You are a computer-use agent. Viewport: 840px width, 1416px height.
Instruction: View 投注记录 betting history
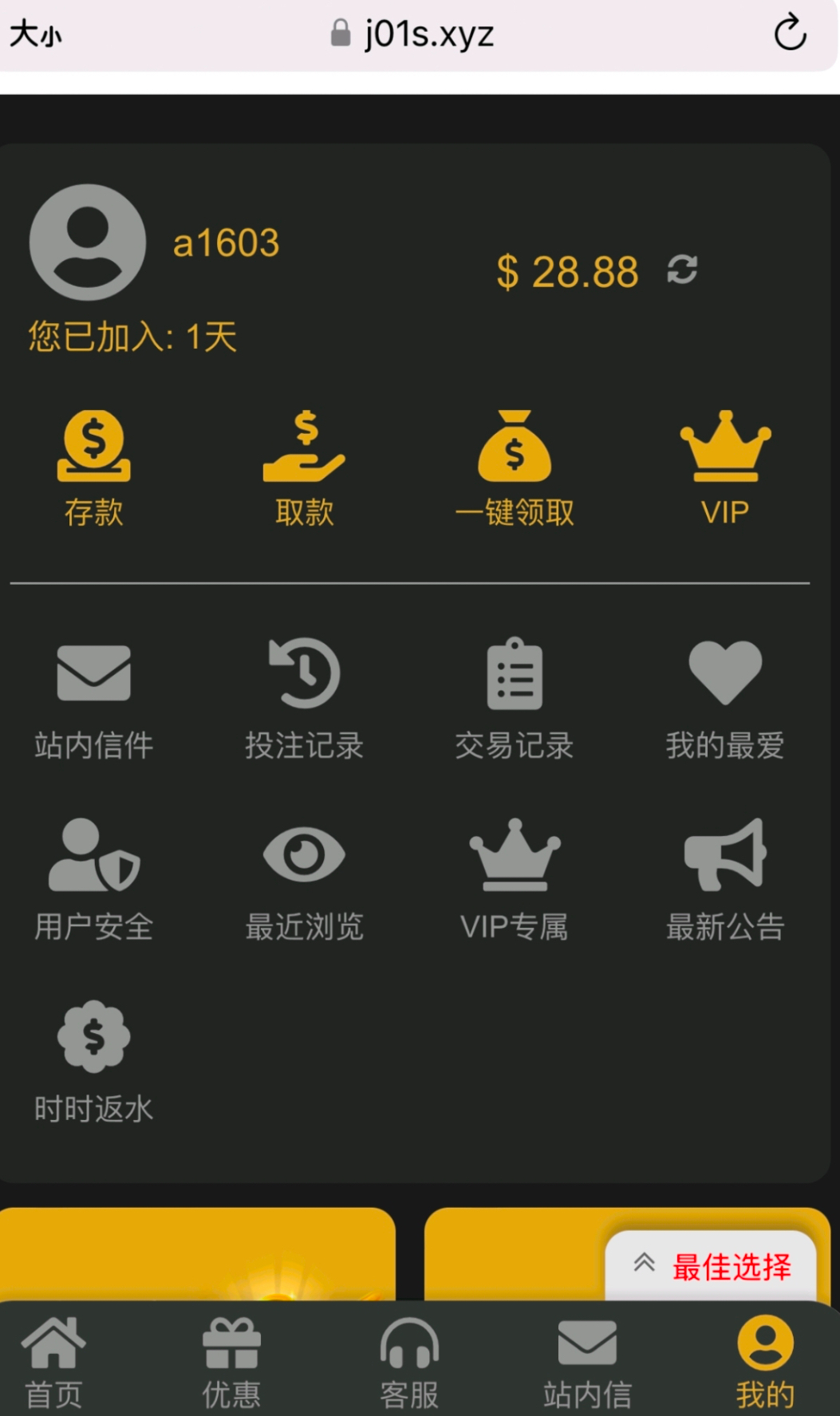pyautogui.click(x=304, y=698)
